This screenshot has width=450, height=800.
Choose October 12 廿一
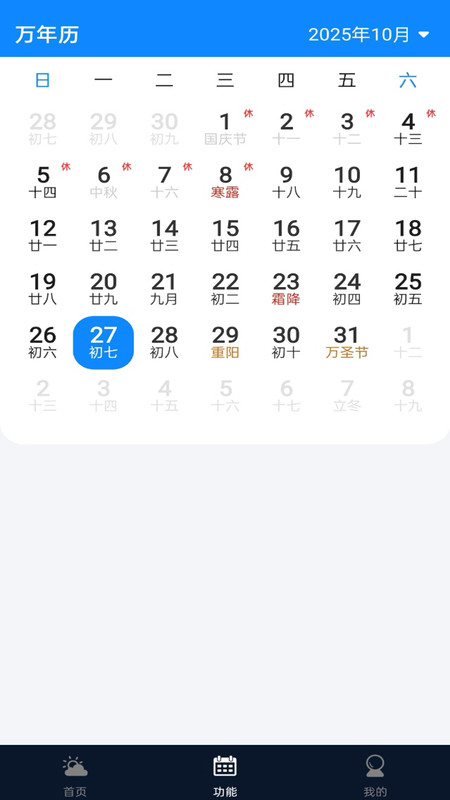[43, 236]
